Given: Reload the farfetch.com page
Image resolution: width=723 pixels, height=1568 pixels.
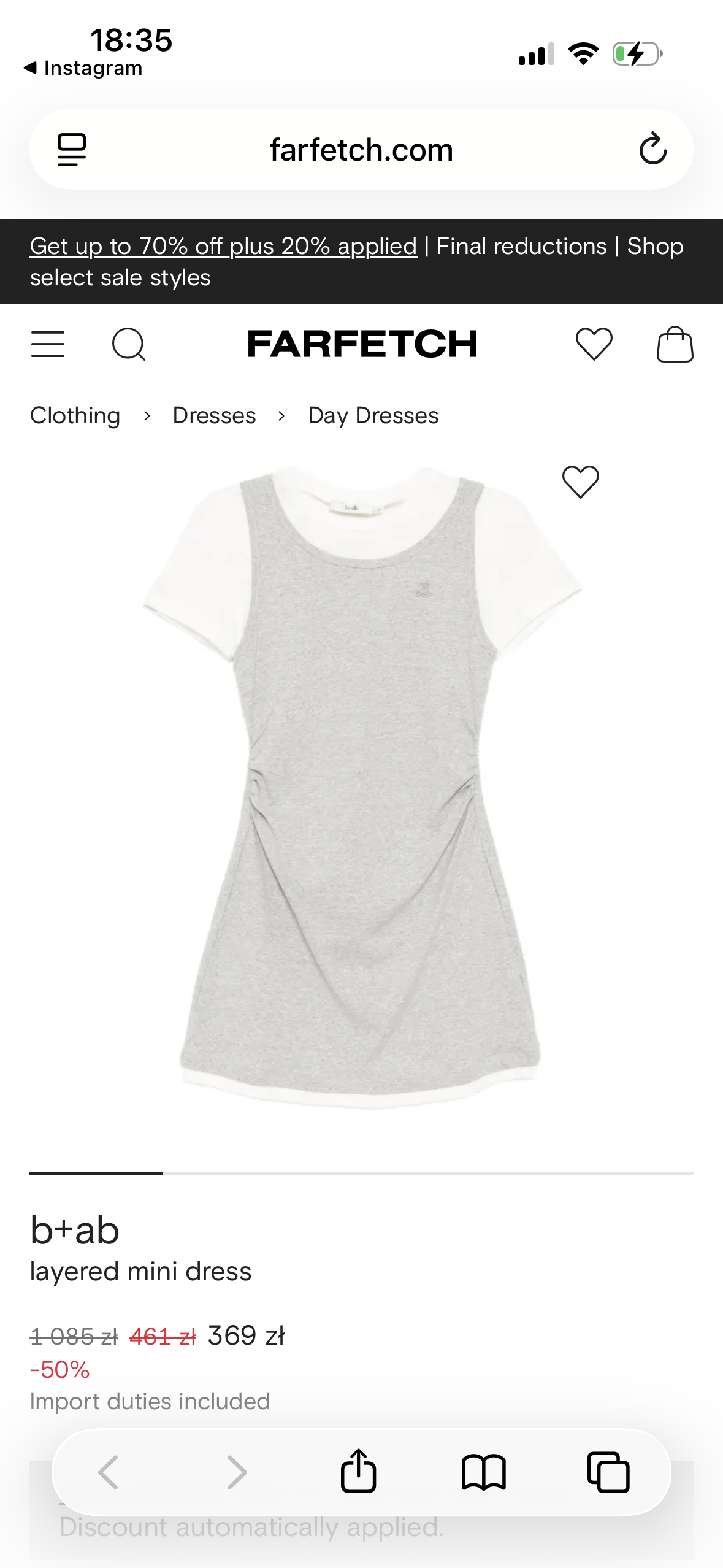Looking at the screenshot, I should pos(652,149).
